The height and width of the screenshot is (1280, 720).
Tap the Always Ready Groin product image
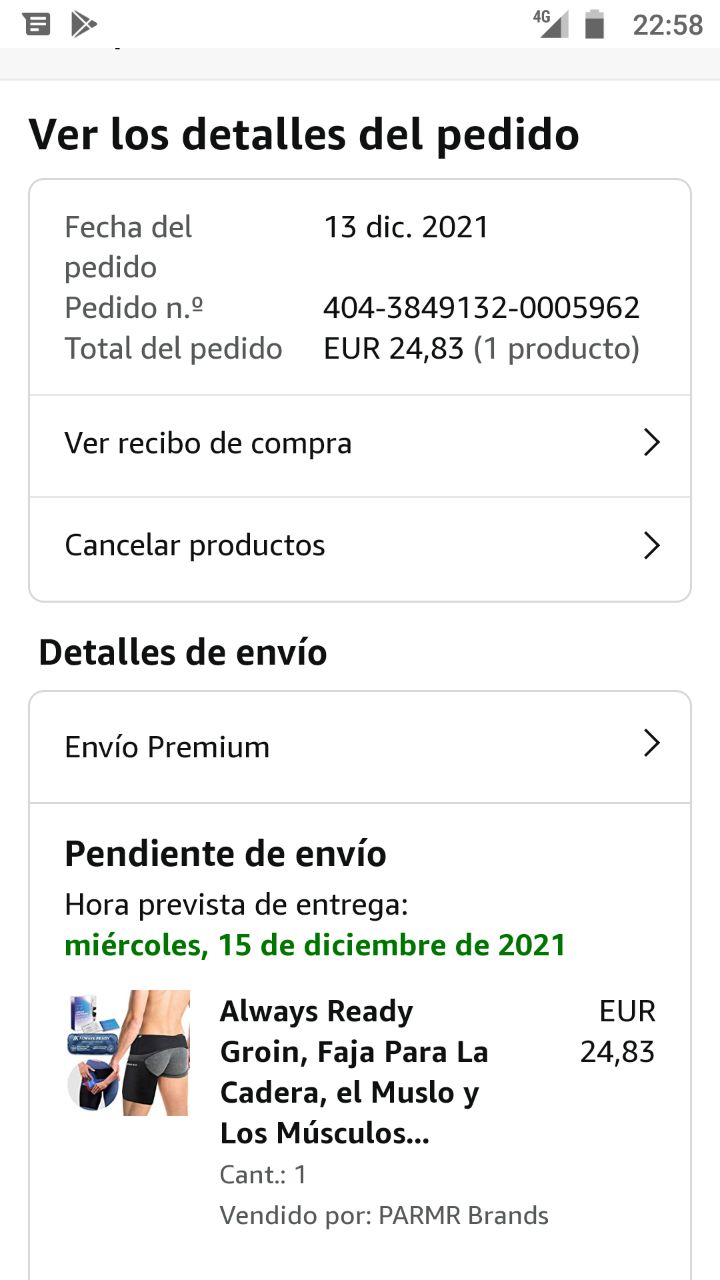129,1053
